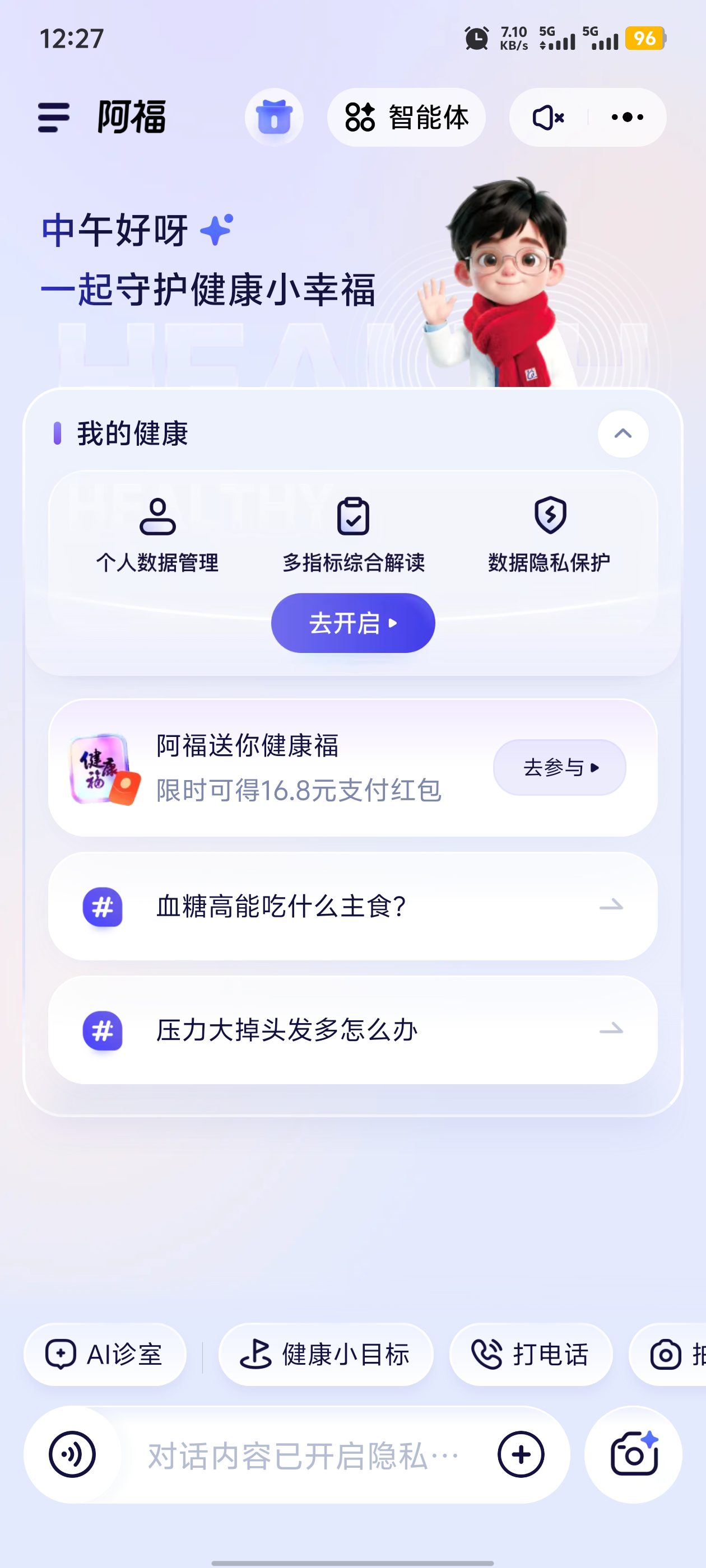706x1568 pixels.
Task: Ask 血糖高能吃什么主食?
Action: pos(352,906)
